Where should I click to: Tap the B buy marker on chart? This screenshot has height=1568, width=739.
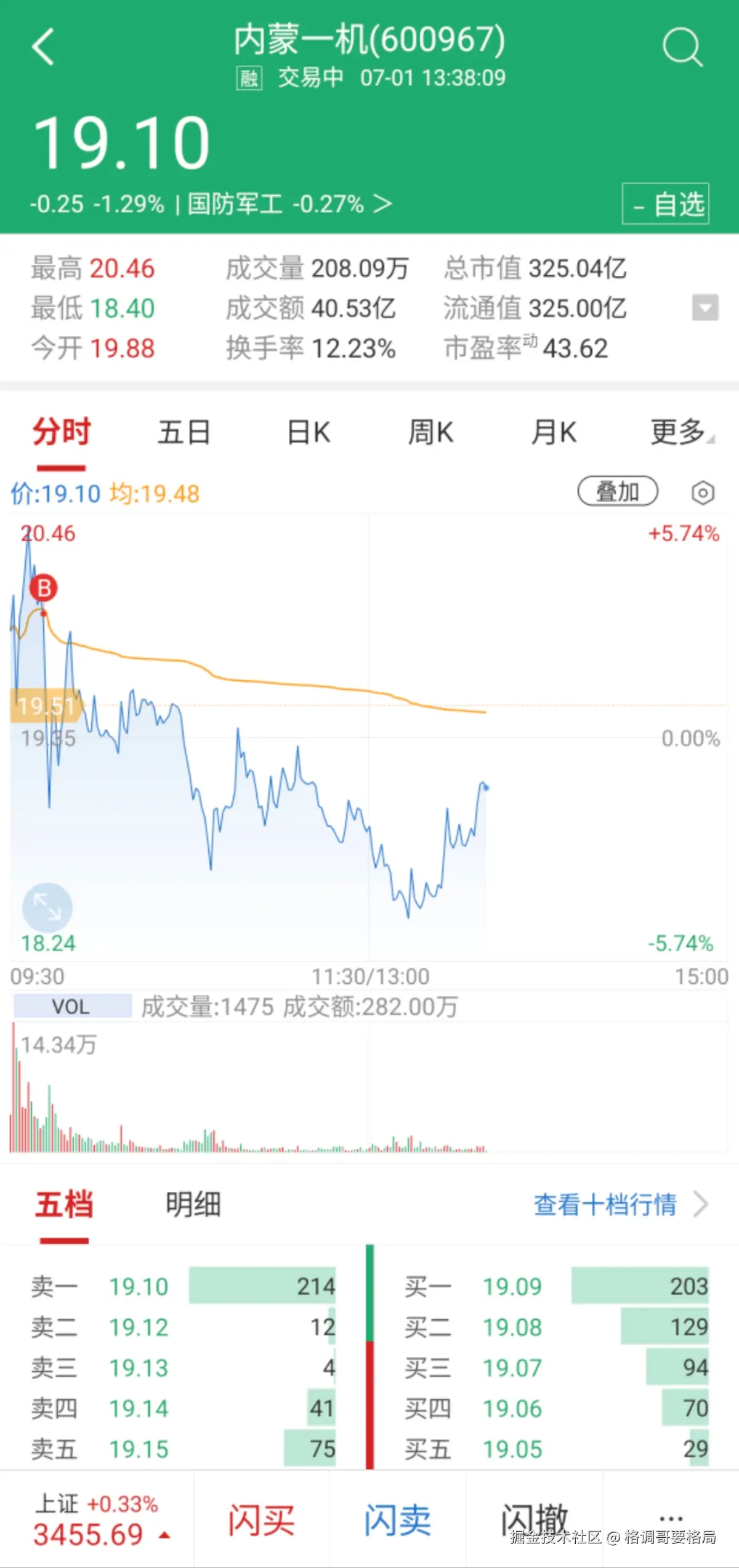[x=43, y=587]
